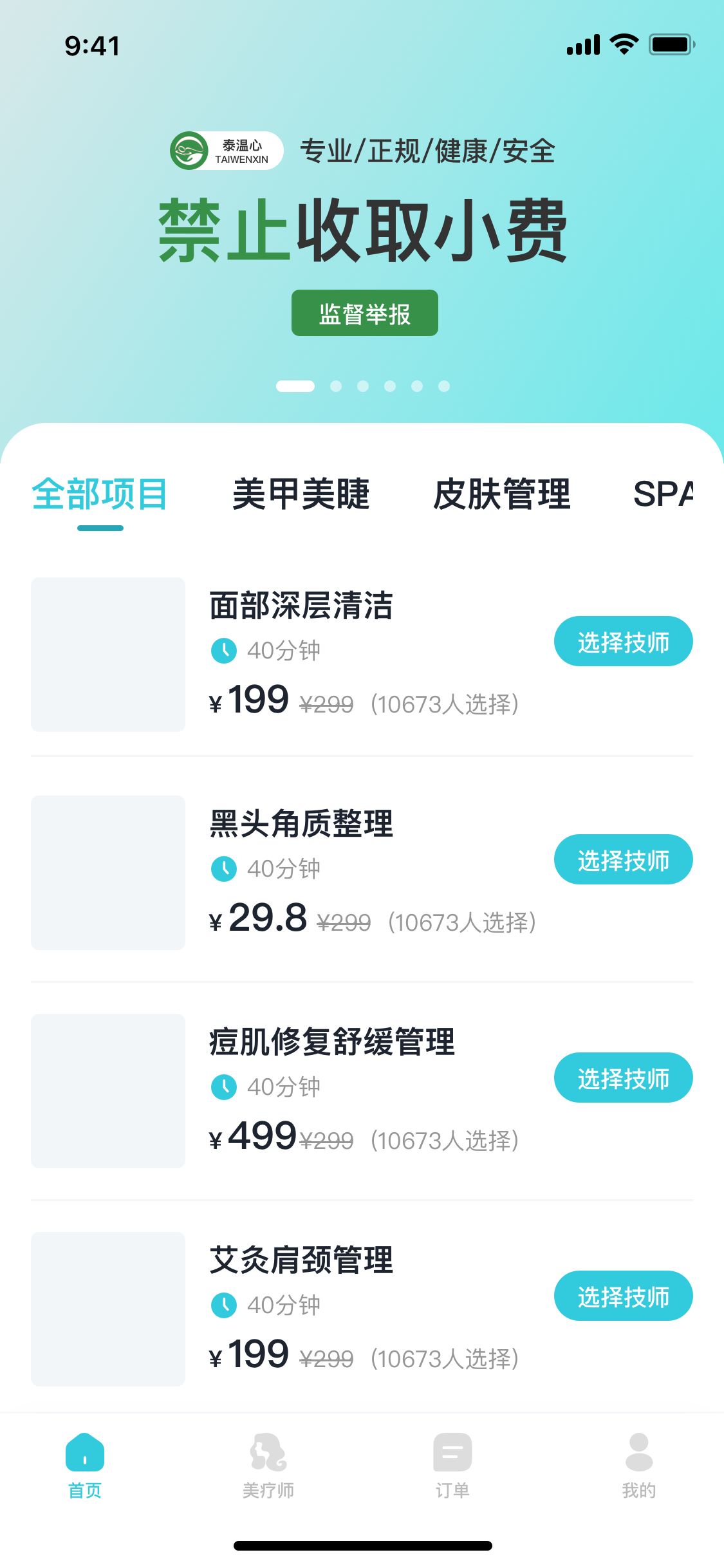Select the 全部项目 tab
The image size is (724, 1568).
point(100,494)
